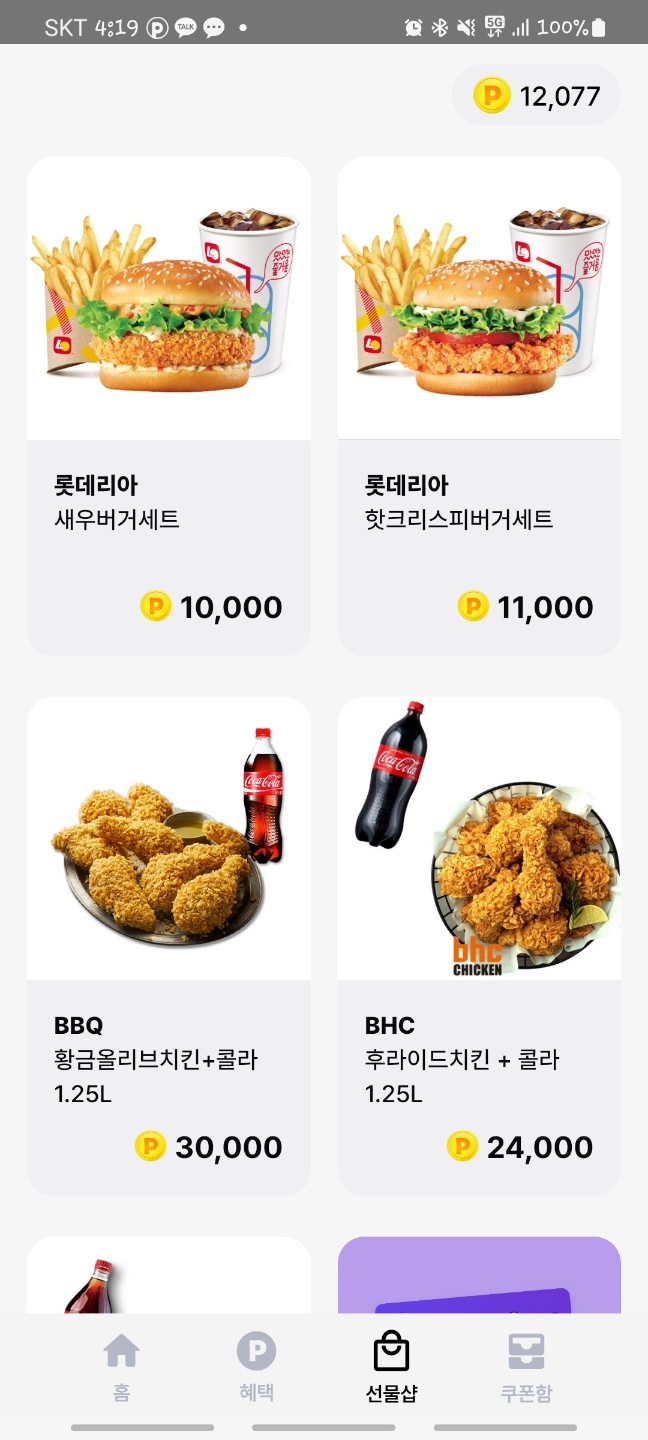View the BBQ 황금올리브치킨+콜라 1.25L item
The width and height of the screenshot is (648, 1440).
tap(168, 945)
